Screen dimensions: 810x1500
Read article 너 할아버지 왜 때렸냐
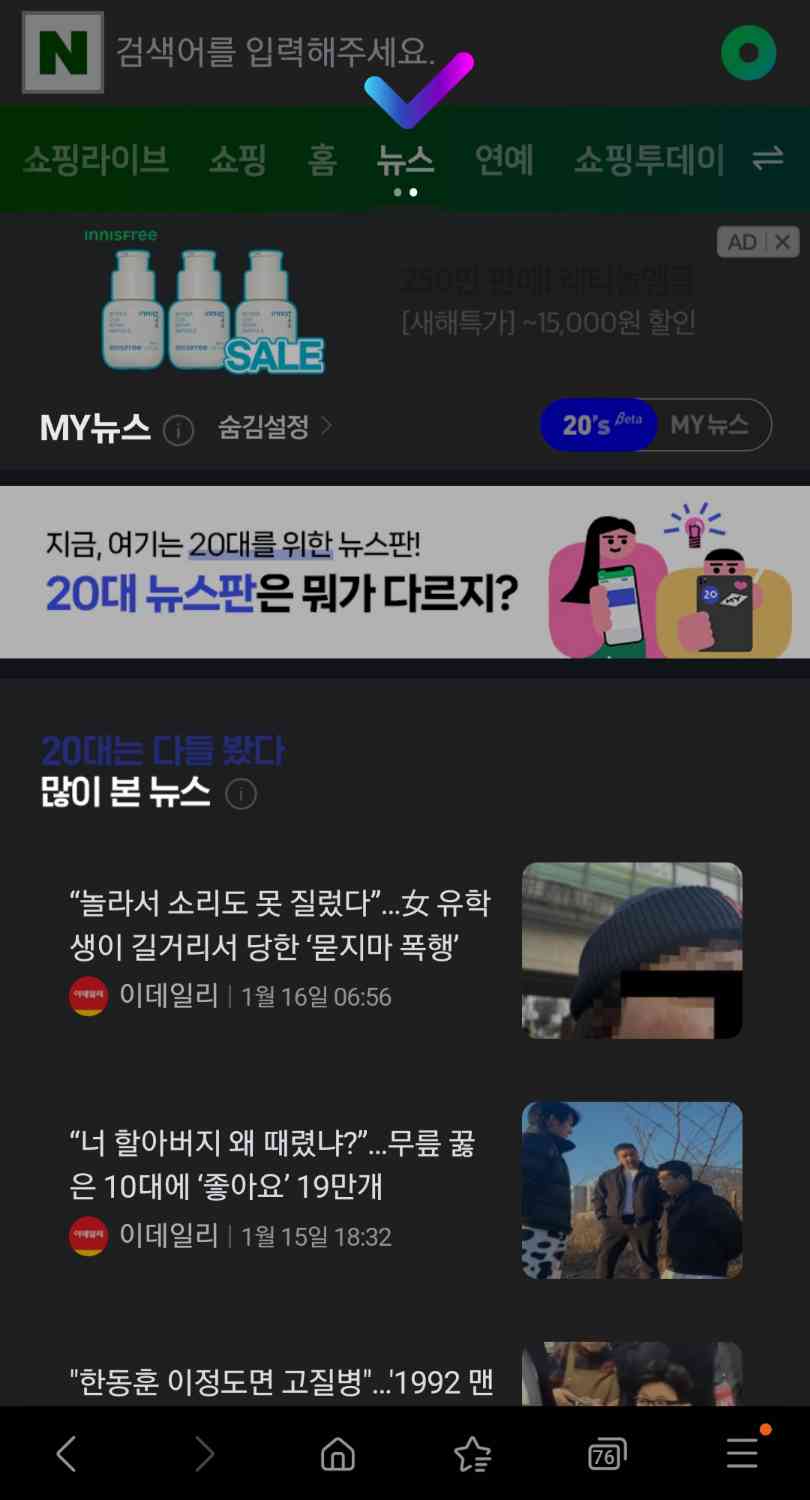(272, 1164)
